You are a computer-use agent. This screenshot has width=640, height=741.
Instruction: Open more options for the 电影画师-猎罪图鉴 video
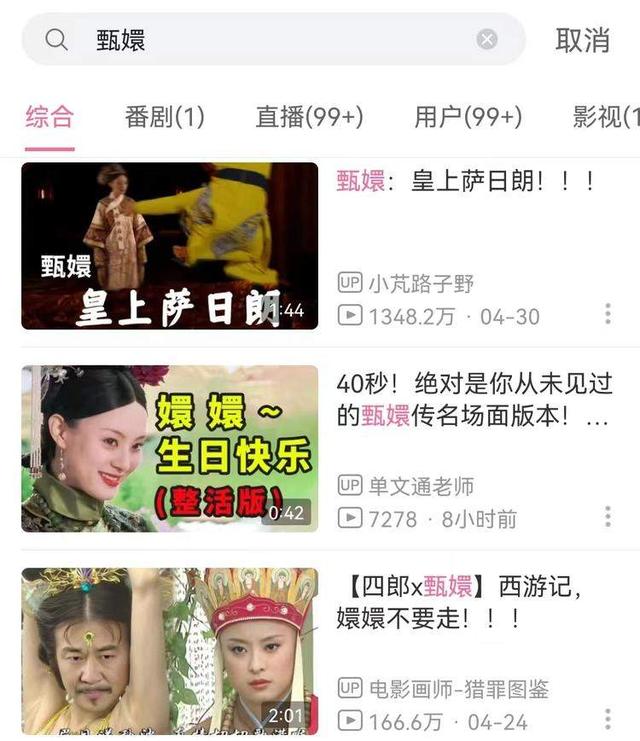click(x=607, y=718)
